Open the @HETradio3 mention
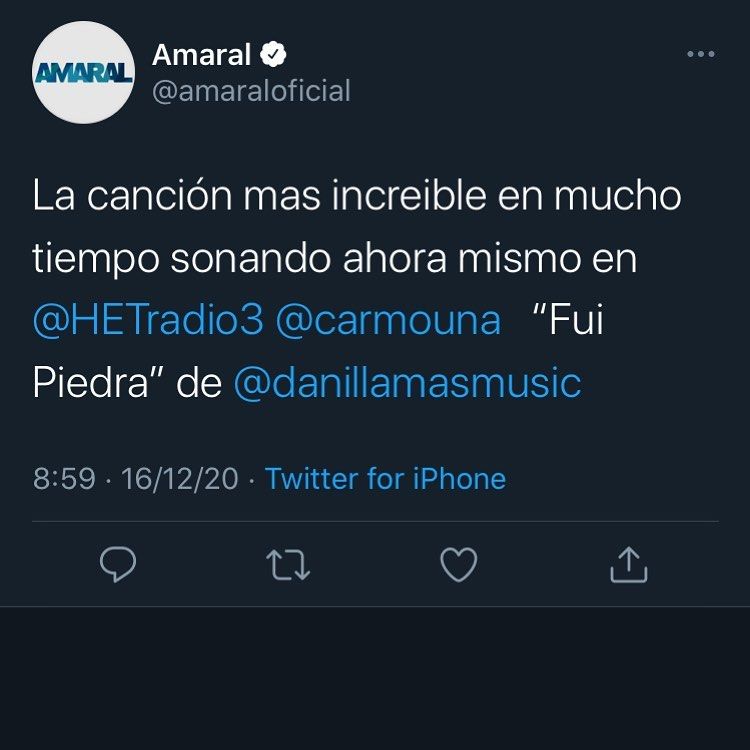 [x=148, y=320]
